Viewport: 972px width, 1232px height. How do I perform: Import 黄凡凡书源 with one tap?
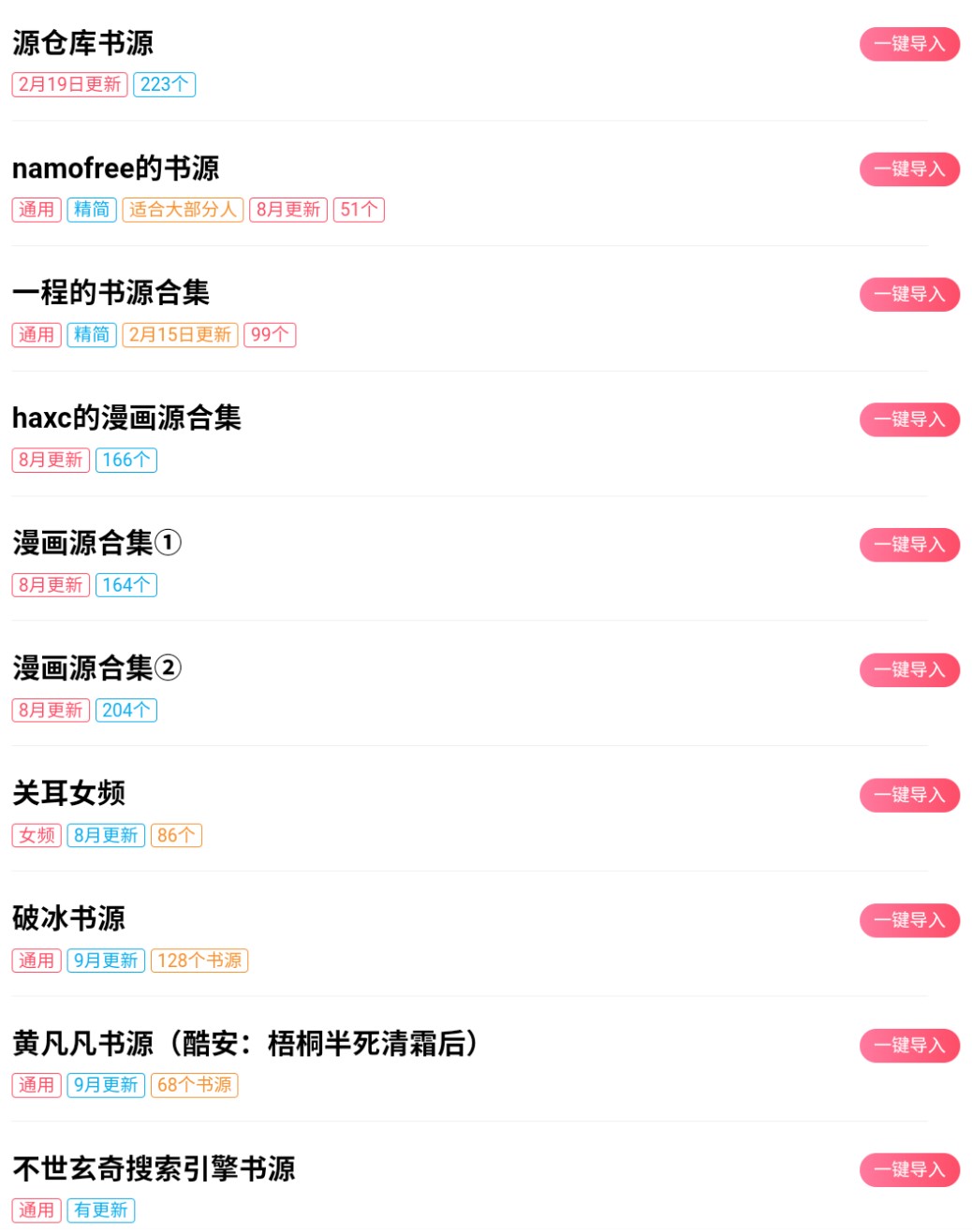point(909,1046)
